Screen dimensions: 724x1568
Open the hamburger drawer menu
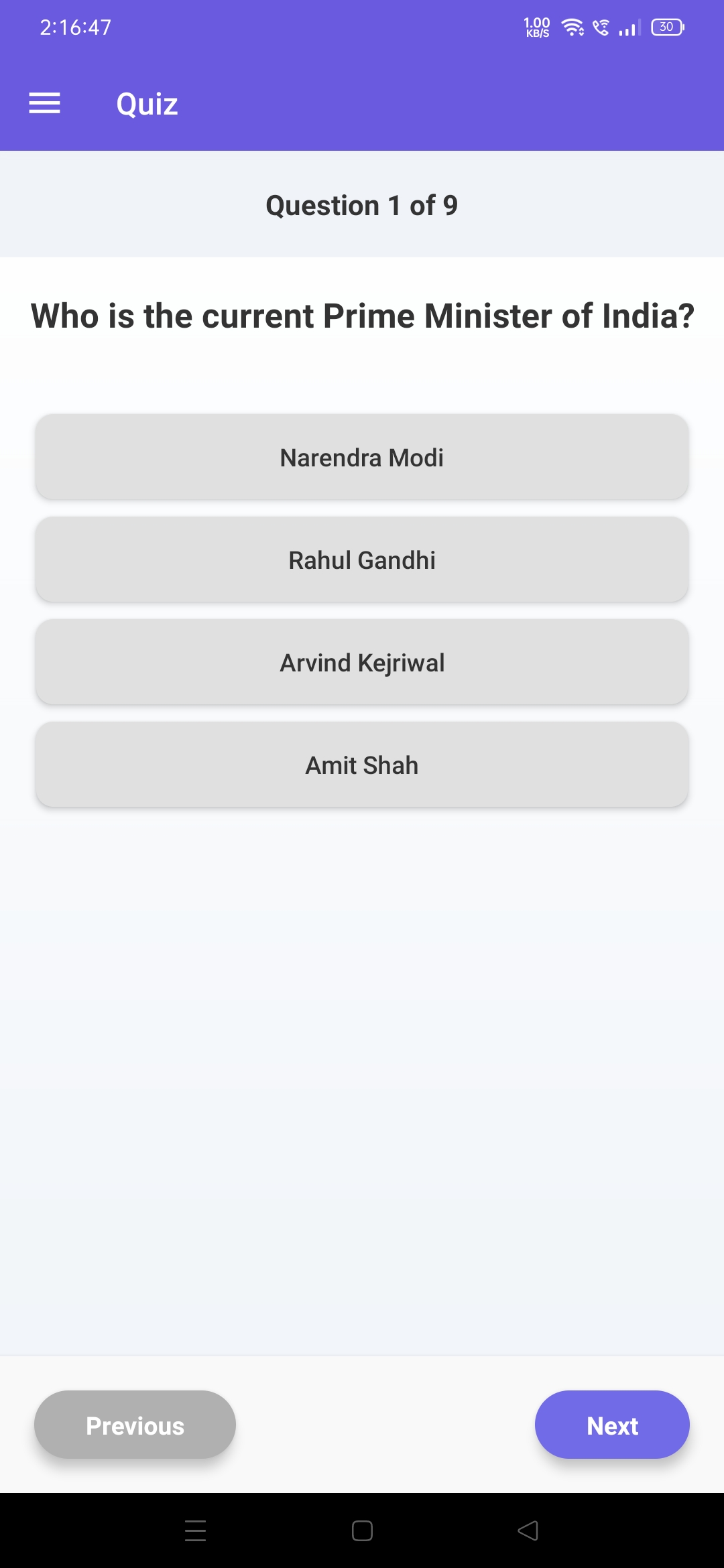click(44, 103)
